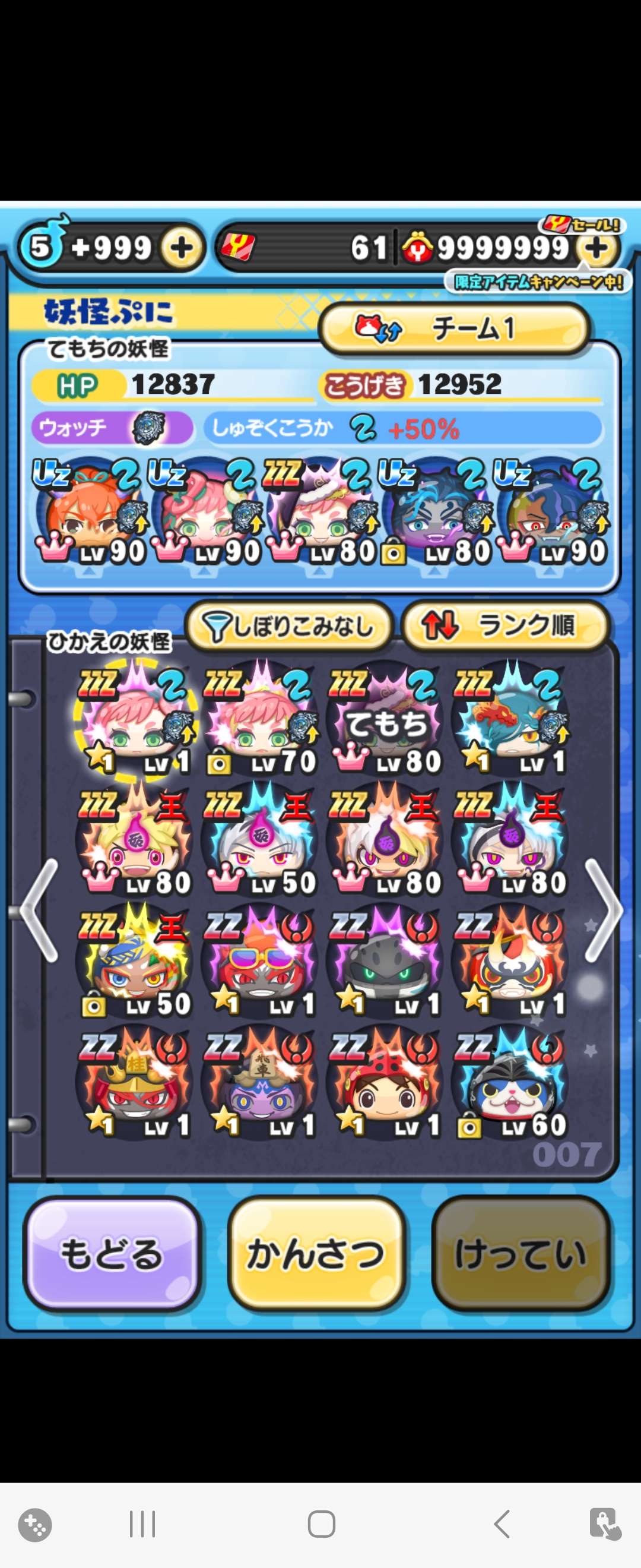Go to the Android home screen
The height and width of the screenshot is (1568, 641).
point(321,1524)
